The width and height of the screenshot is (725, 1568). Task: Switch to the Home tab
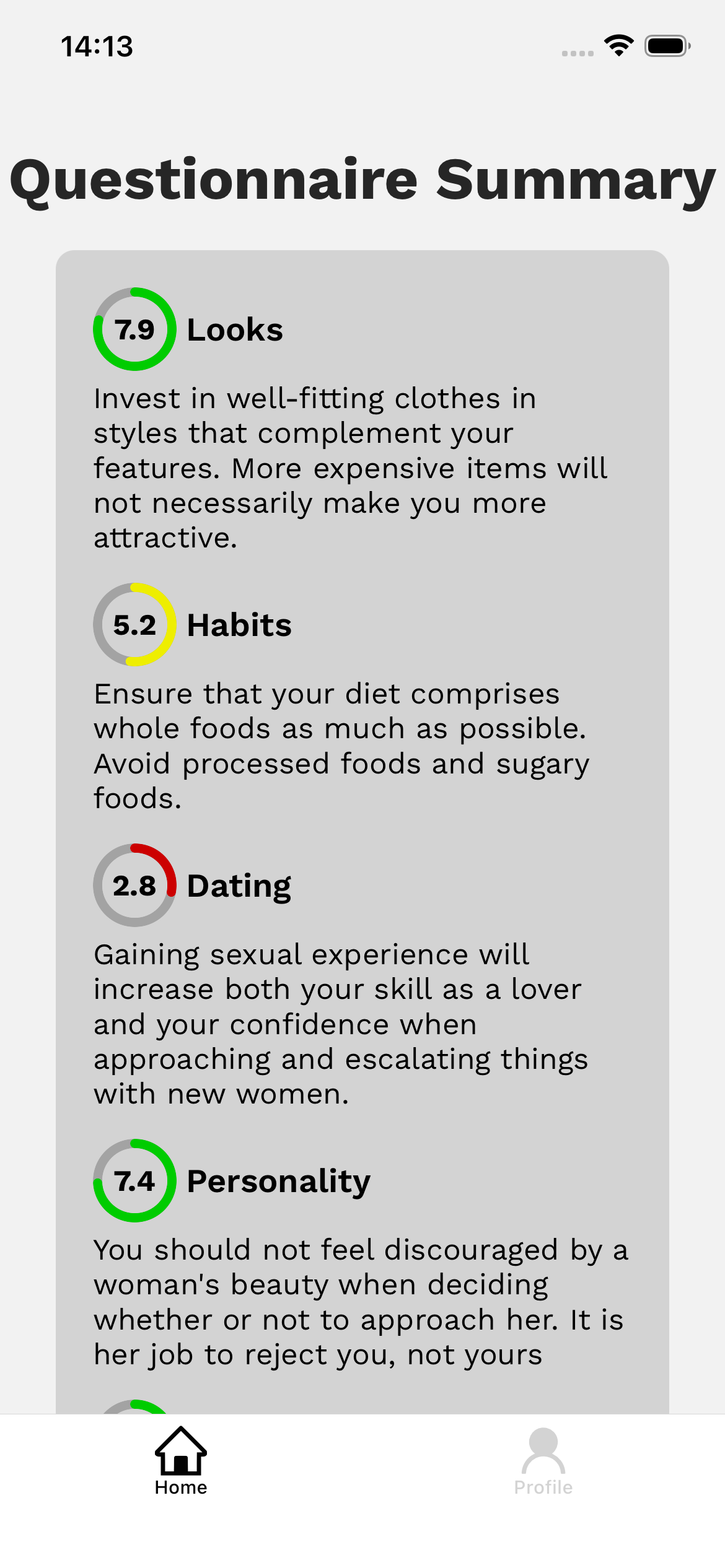[180, 1461]
